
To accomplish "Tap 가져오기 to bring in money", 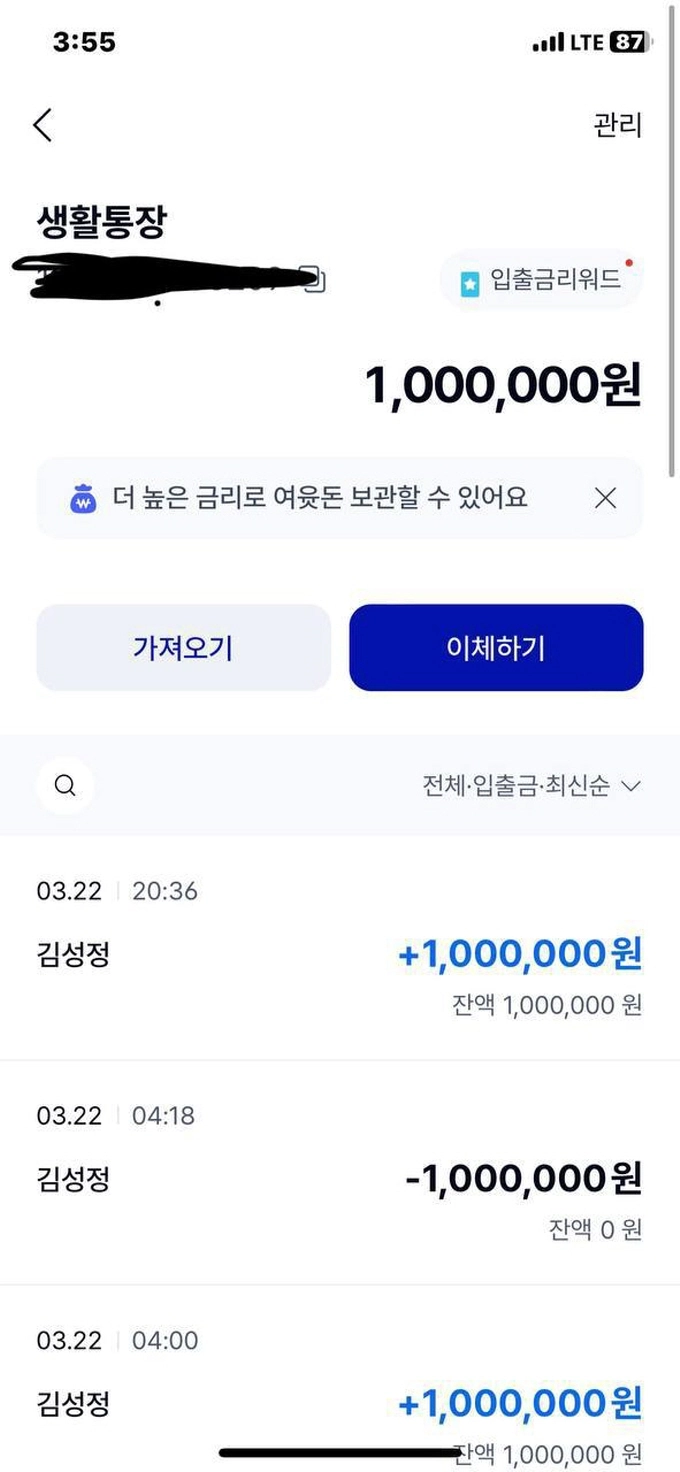I will click(x=183, y=647).
